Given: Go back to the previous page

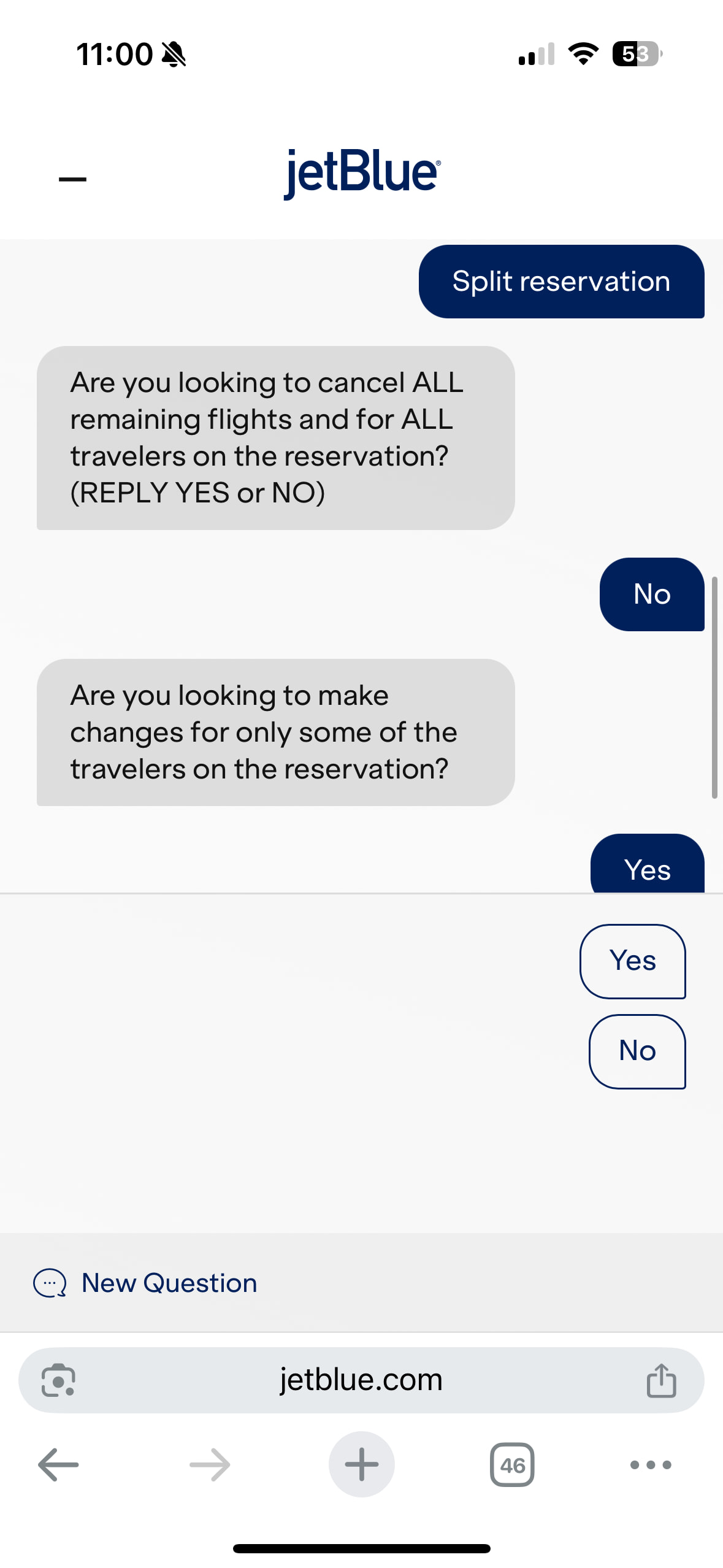Looking at the screenshot, I should click(x=58, y=1464).
